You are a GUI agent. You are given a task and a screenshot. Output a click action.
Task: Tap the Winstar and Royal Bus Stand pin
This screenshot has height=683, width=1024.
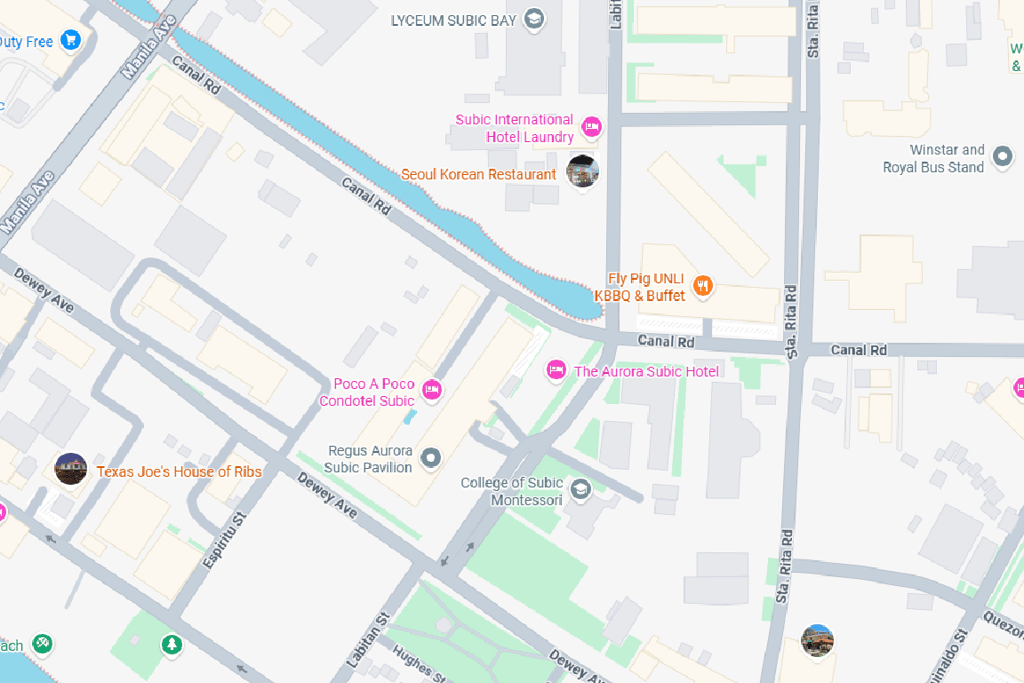(1003, 157)
